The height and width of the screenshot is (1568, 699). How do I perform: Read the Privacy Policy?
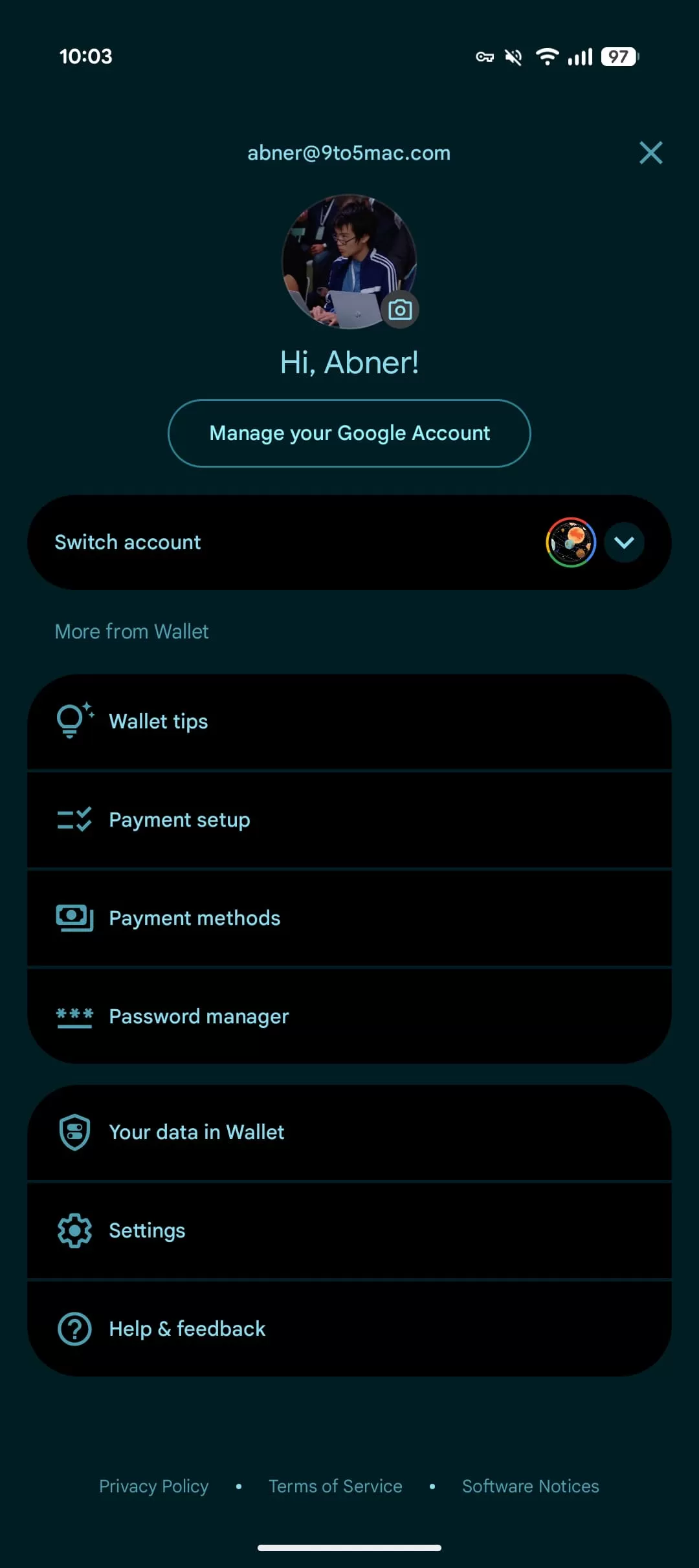pos(153,1486)
